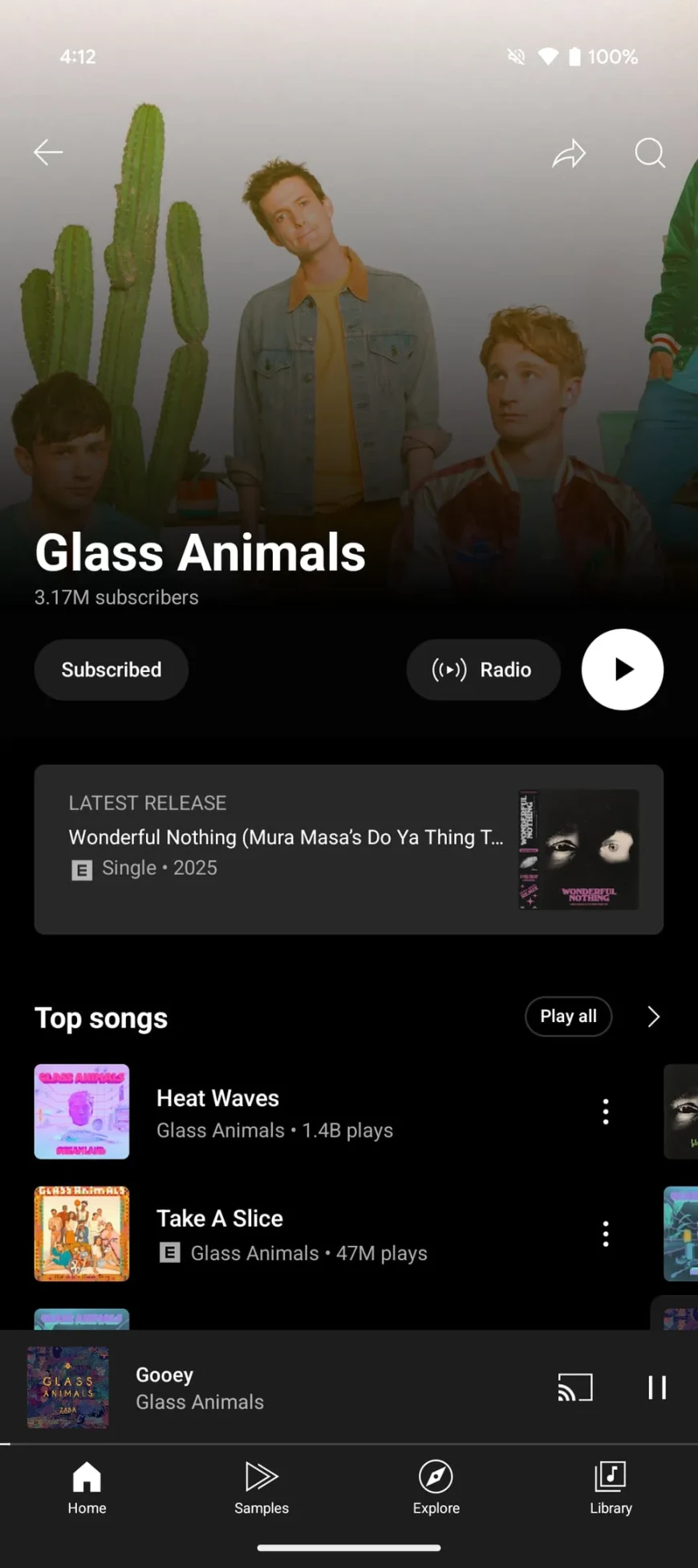Expand Top songs with the chevron
This screenshot has height=1568, width=698.
point(653,1017)
